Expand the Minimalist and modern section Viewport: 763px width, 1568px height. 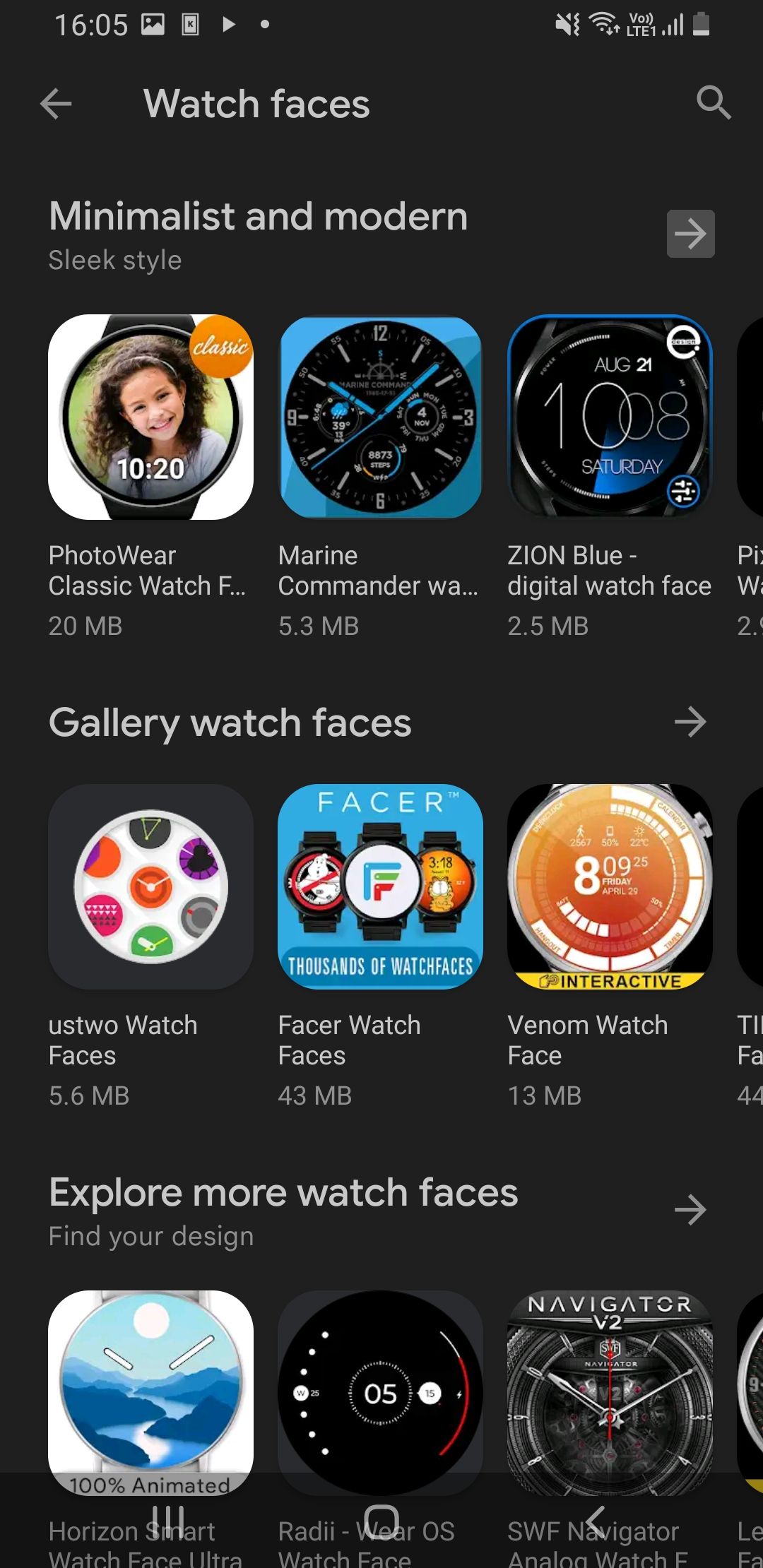coord(690,234)
